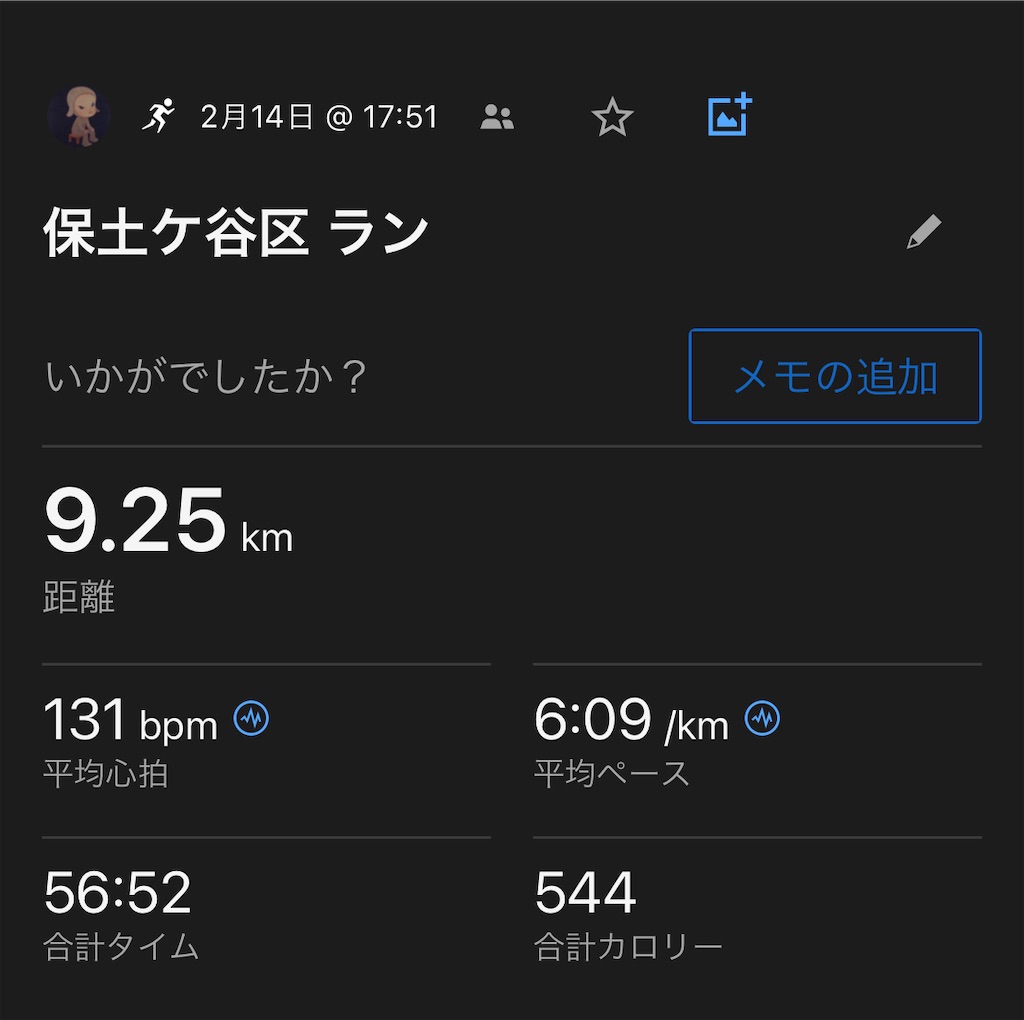Open pace insight beside 6:09 /km
1024x1020 pixels.
click(x=763, y=719)
